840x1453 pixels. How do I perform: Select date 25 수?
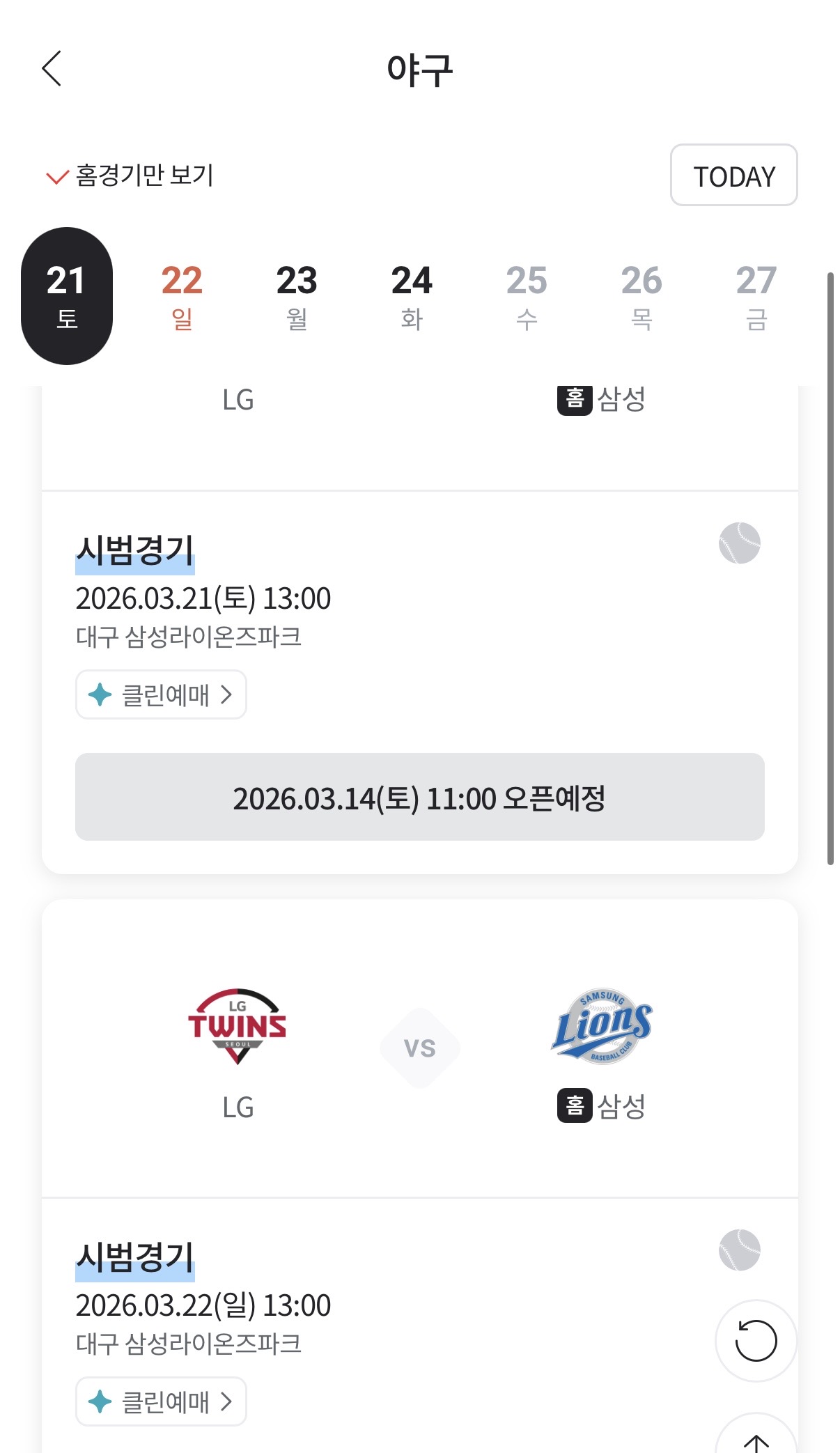pos(527,296)
